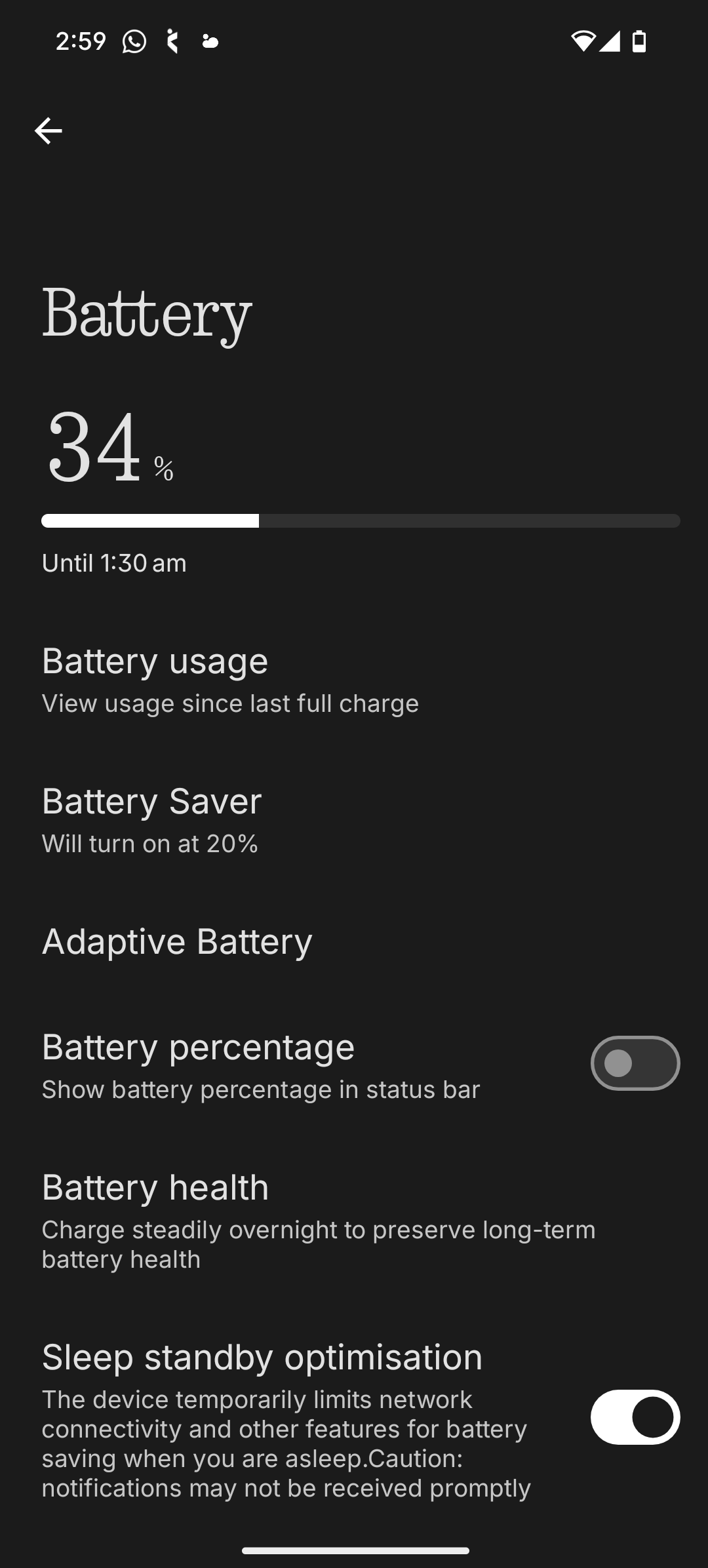Open Adaptive Battery settings

177,942
